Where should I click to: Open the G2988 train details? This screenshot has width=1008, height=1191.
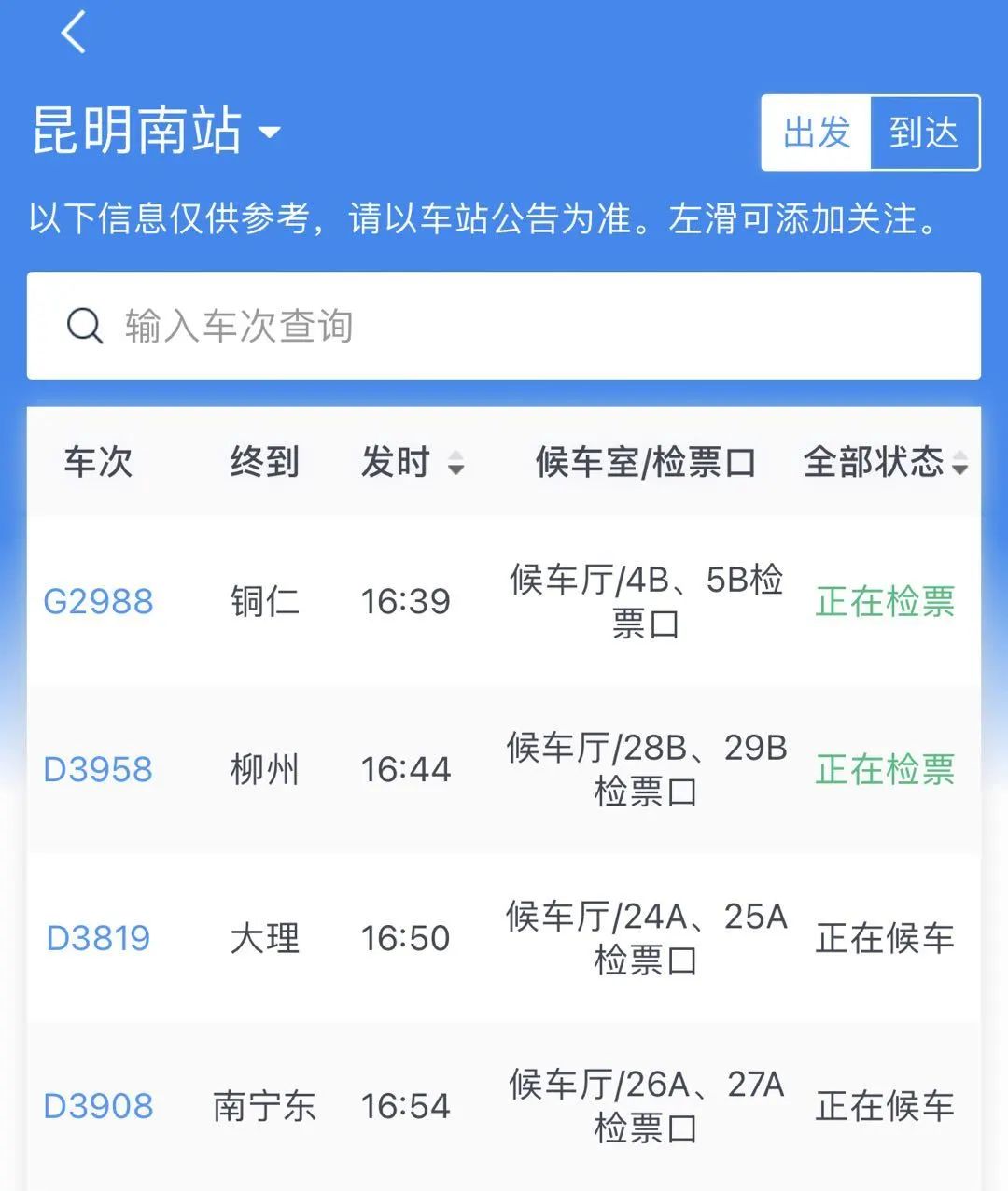coord(99,601)
